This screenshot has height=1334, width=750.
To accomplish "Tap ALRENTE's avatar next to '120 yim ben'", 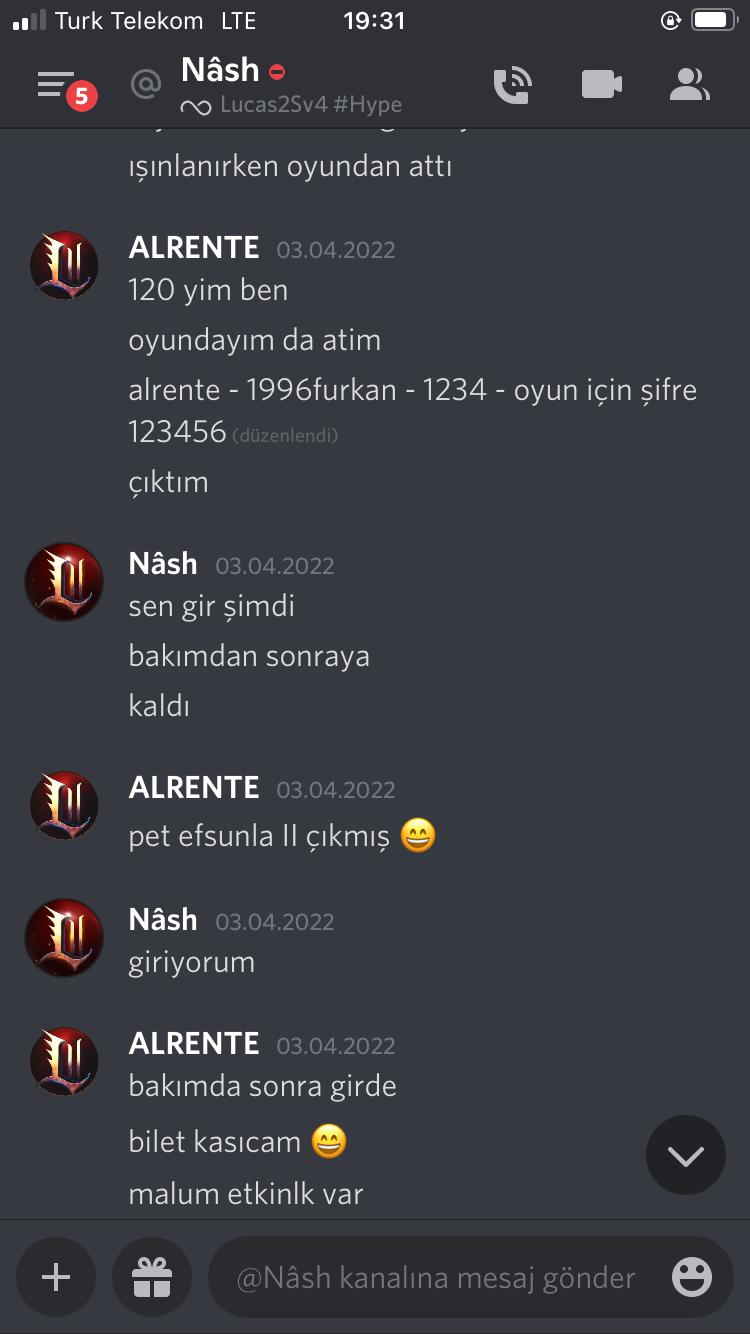I will (x=64, y=266).
